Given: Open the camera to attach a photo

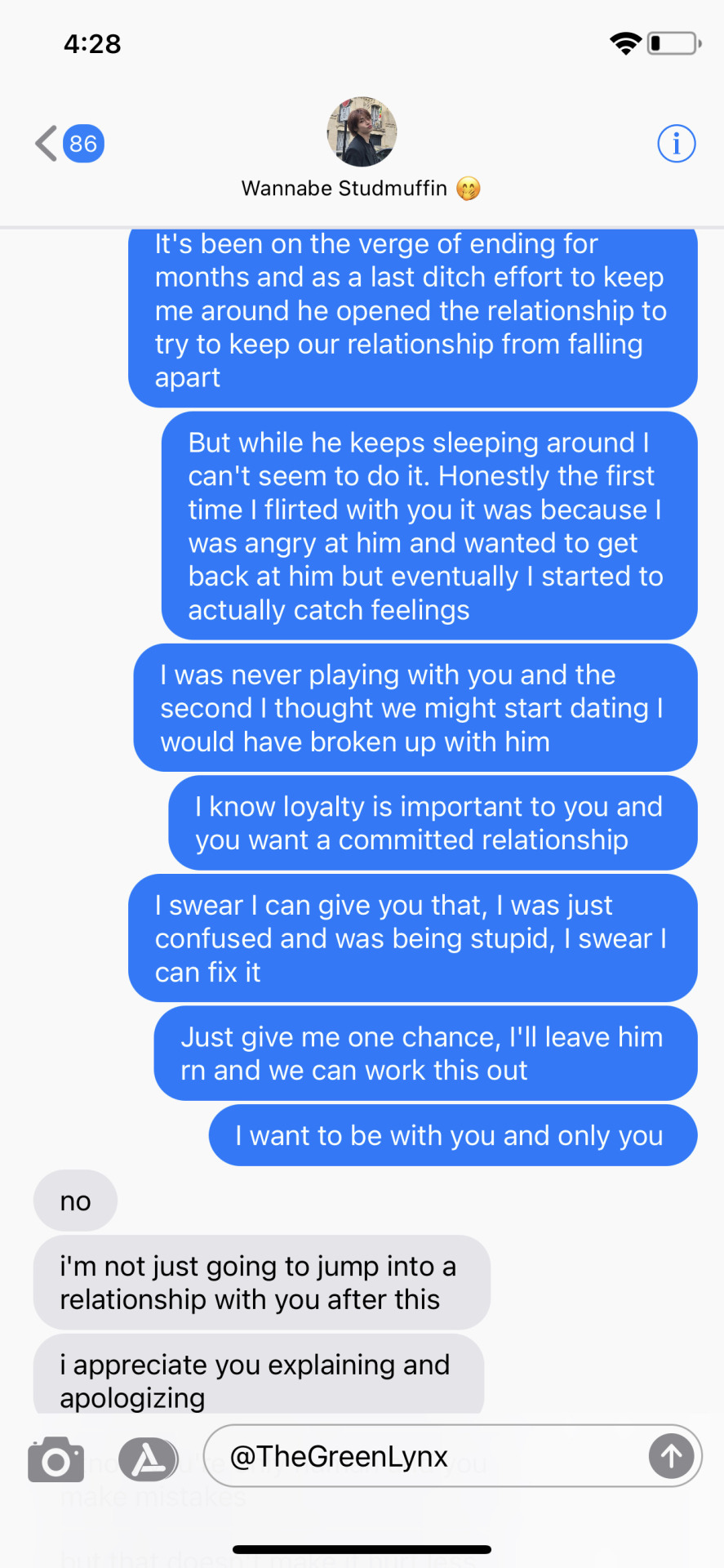Looking at the screenshot, I should coord(56,1459).
